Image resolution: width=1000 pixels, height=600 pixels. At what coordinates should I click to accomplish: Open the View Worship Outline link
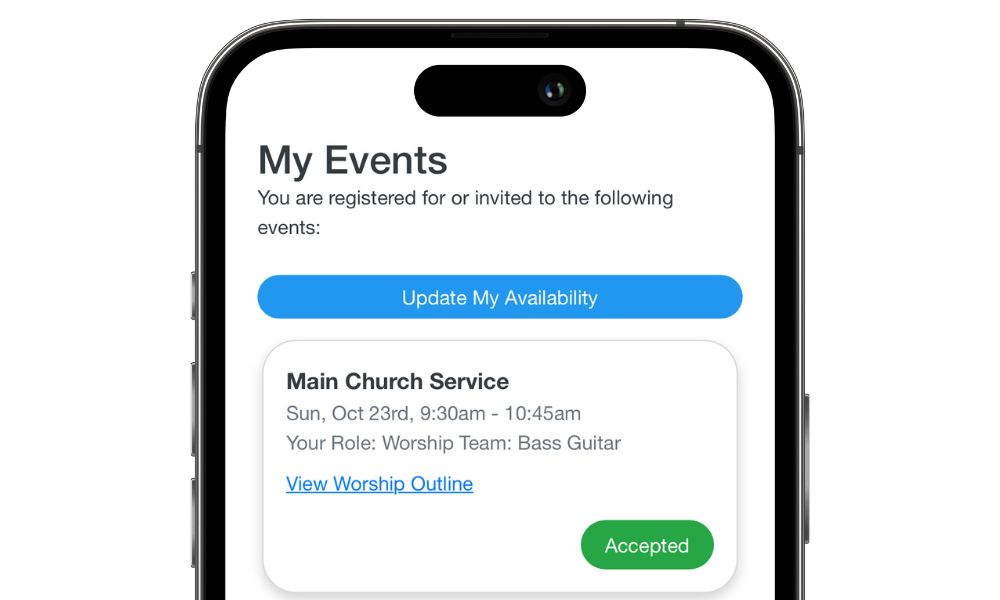tap(379, 484)
